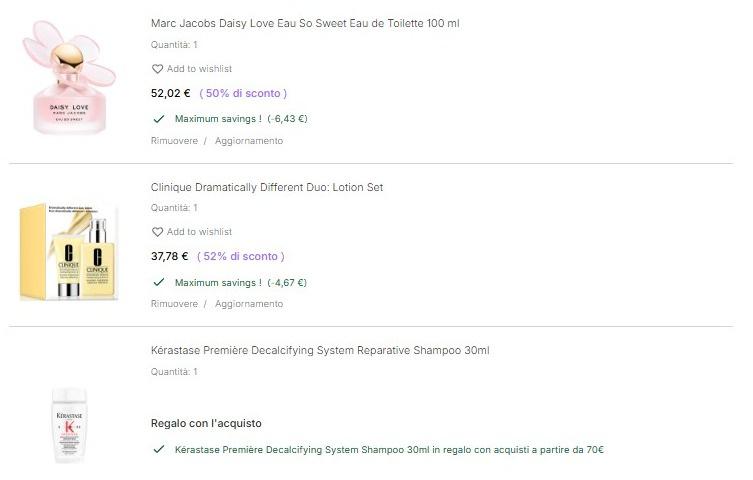
Task: Open Marc Jacobs Daisy Love product title
Action: [x=305, y=23]
